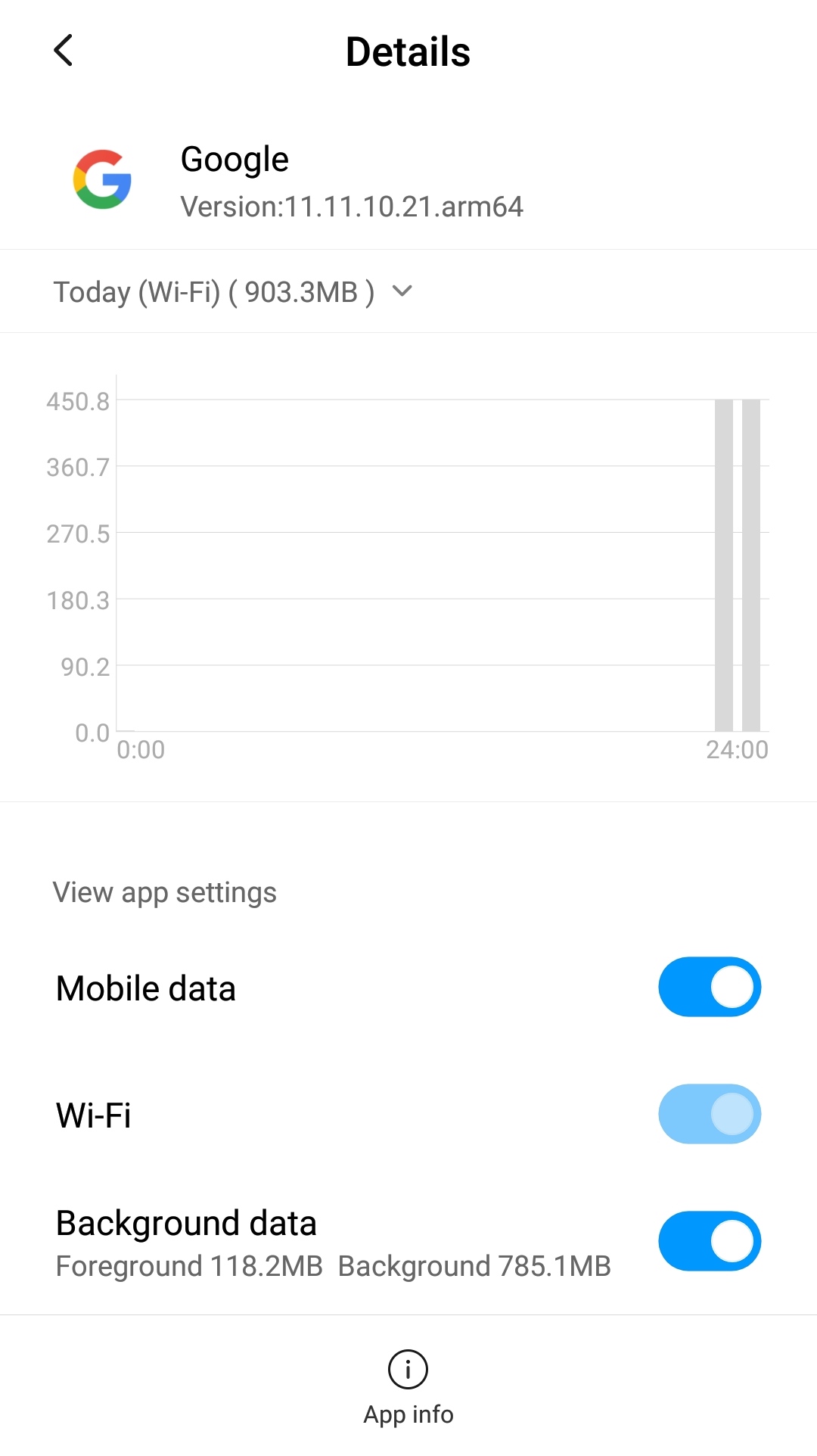Go back from the Details screen

tap(64, 51)
